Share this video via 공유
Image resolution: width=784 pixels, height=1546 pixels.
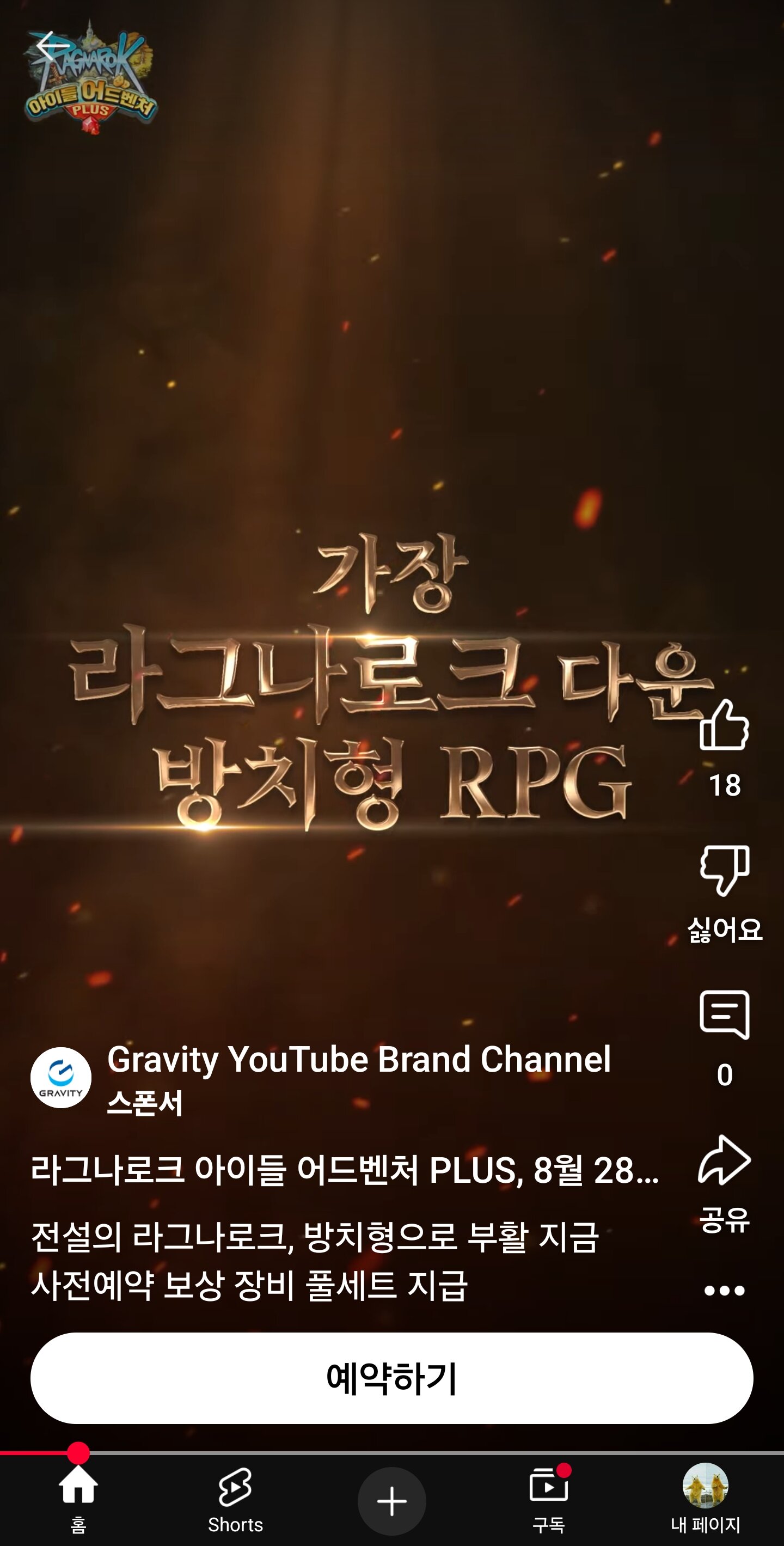pos(724,1160)
